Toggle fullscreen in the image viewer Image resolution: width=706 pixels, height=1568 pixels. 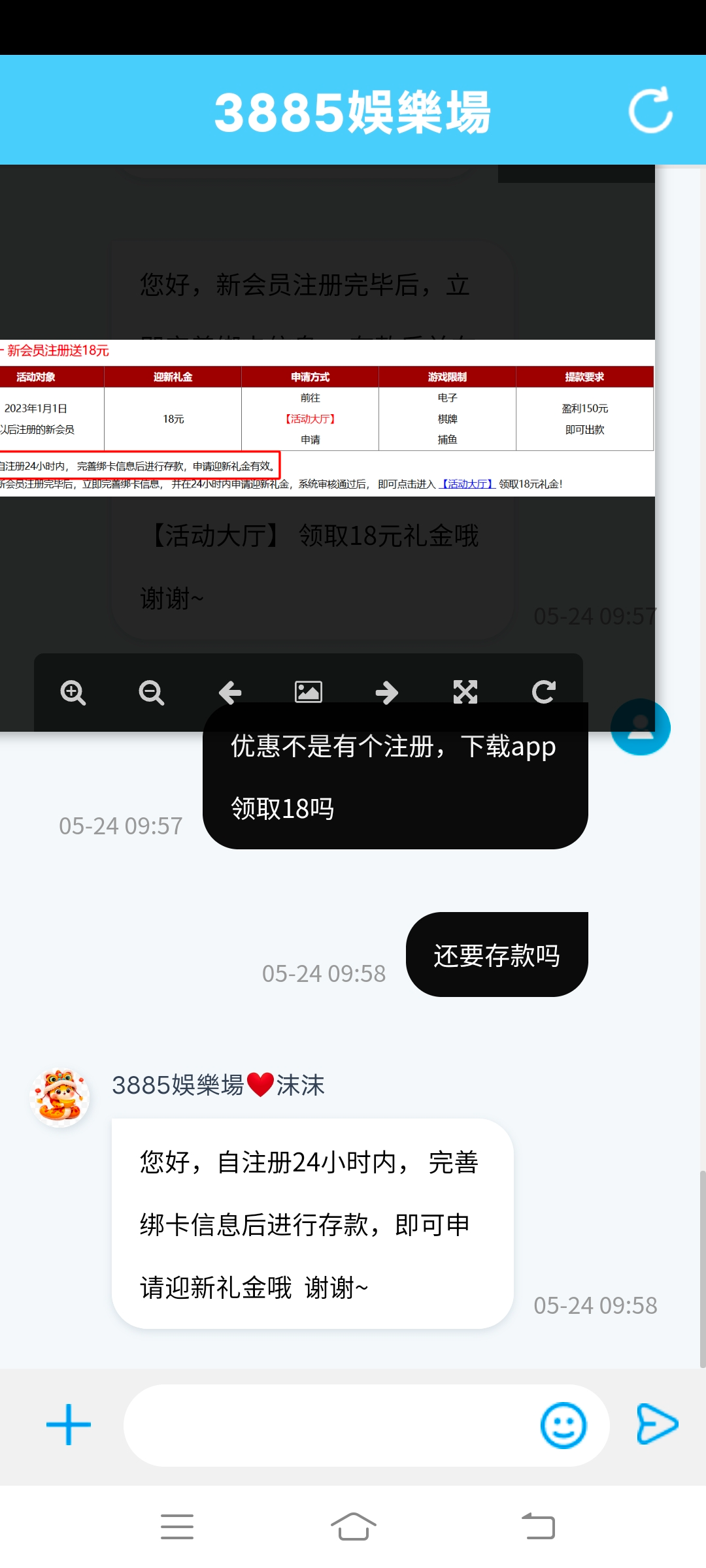click(465, 692)
